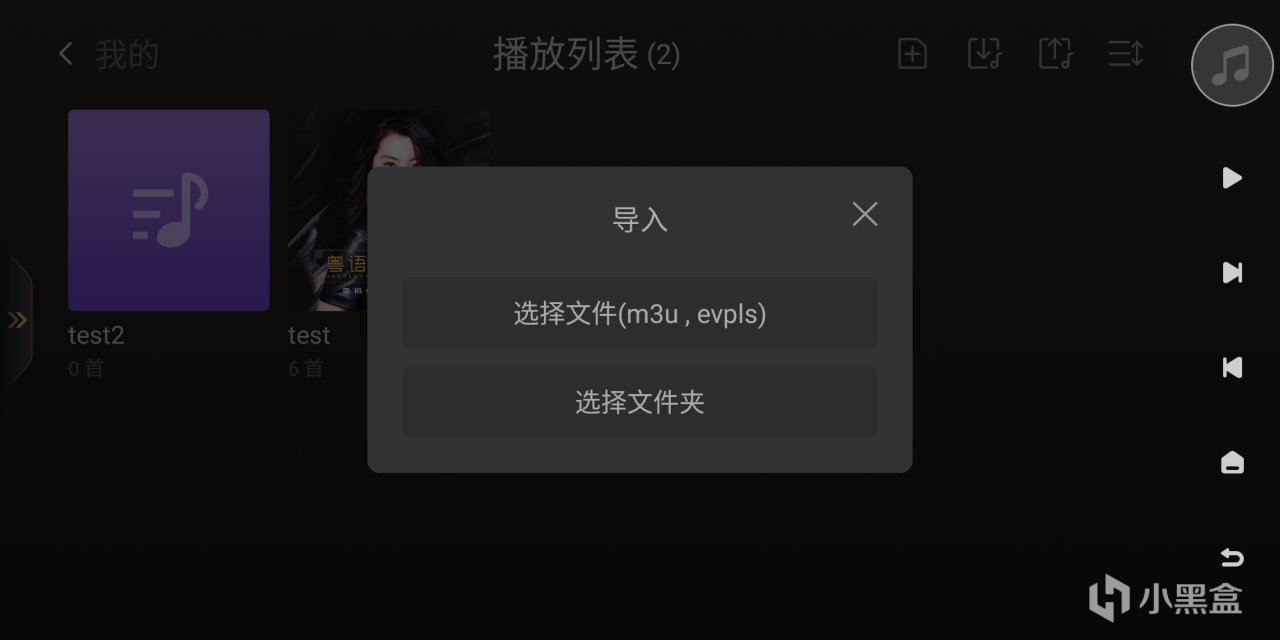The image size is (1280, 640).
Task: Choose the 选择文件夹 option
Action: click(x=640, y=402)
